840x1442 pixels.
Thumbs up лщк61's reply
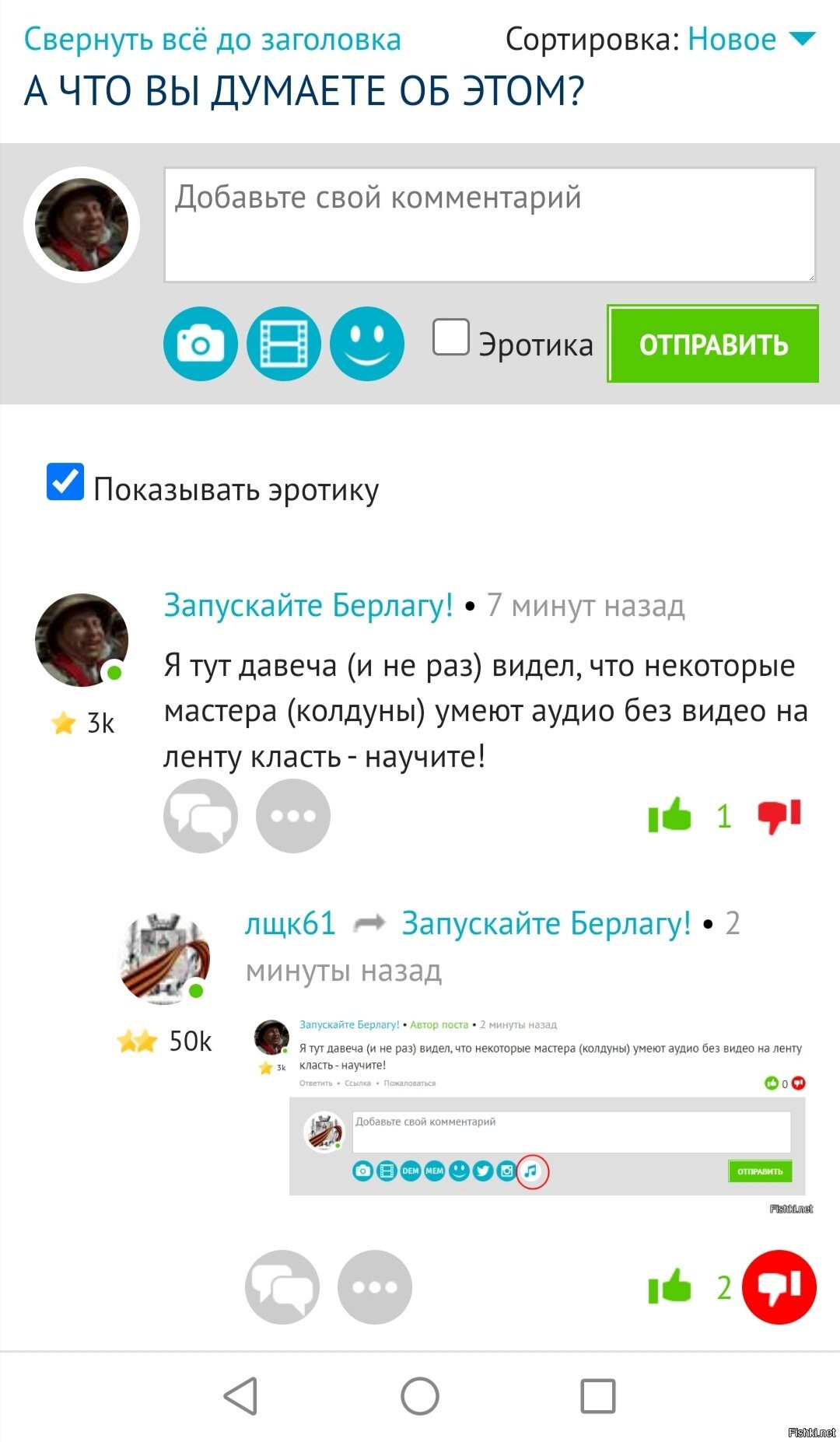pyautogui.click(x=670, y=1287)
